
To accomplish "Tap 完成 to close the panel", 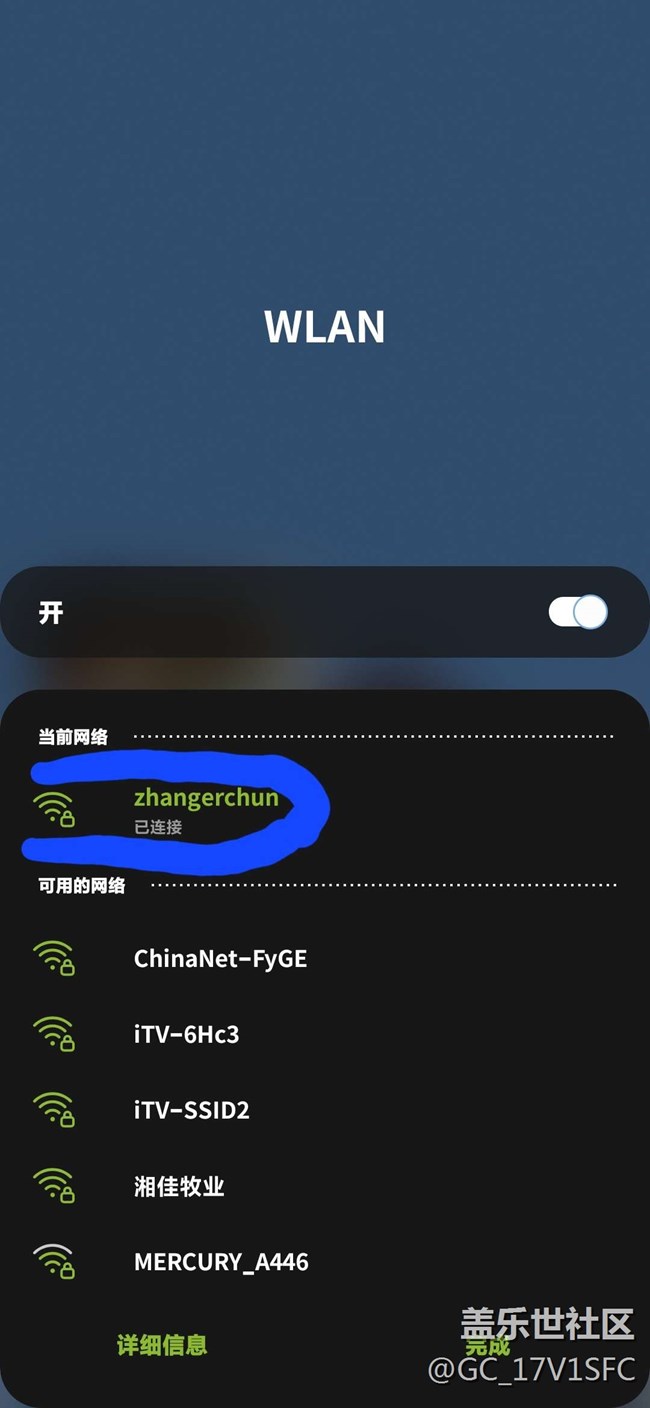I will pyautogui.click(x=487, y=1345).
